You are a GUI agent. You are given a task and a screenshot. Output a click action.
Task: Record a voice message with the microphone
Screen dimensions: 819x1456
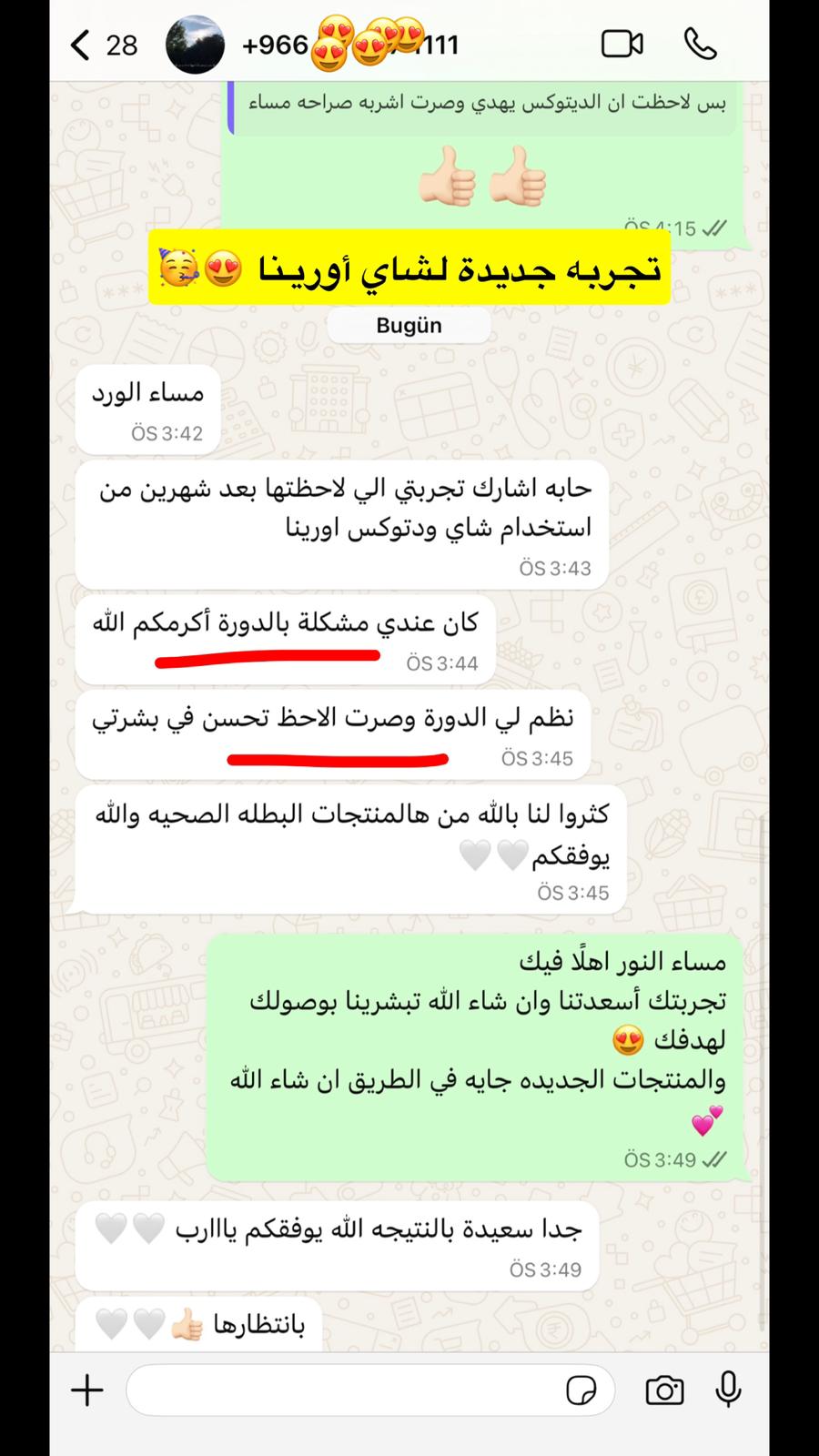click(728, 1390)
